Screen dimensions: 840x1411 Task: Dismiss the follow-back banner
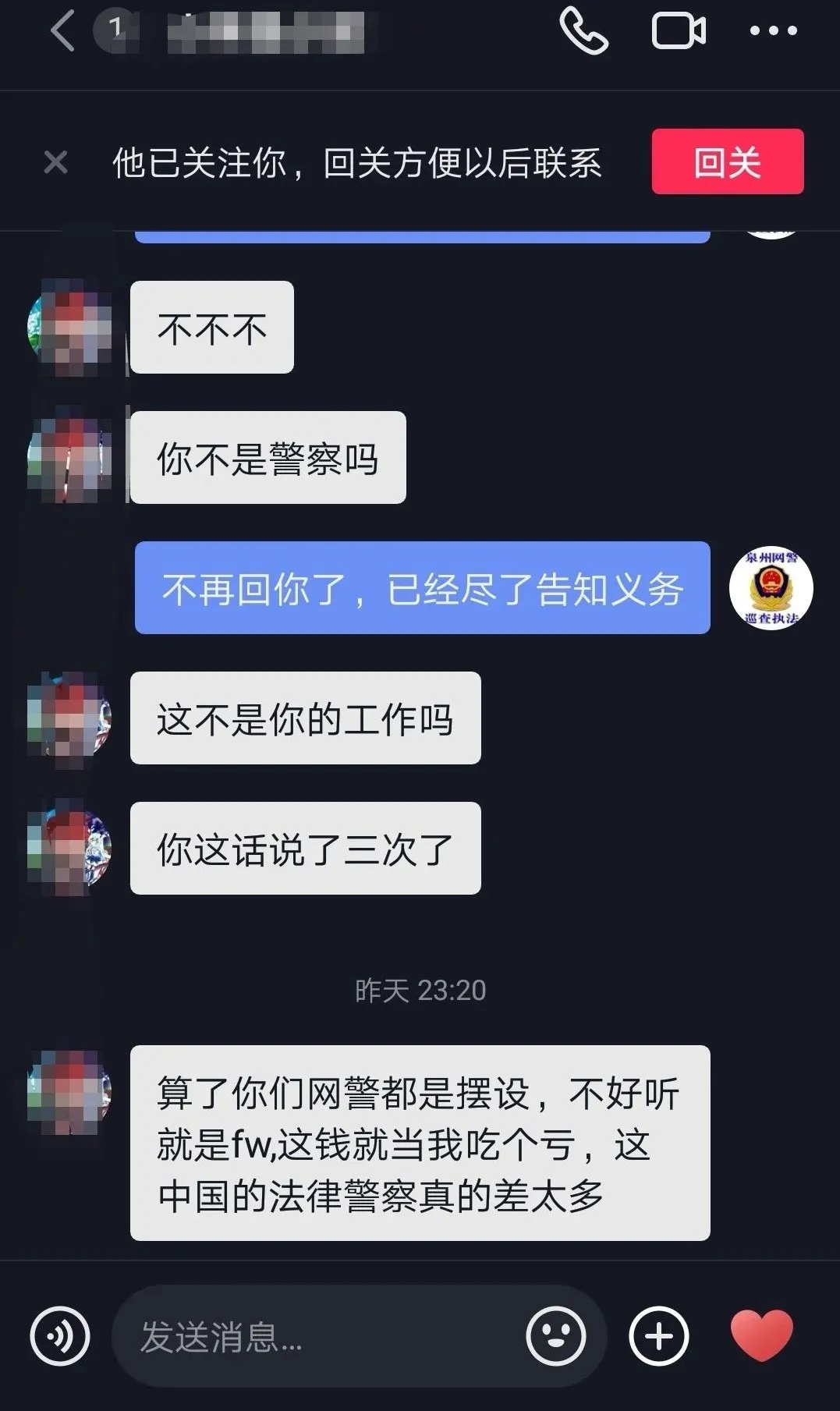pyautogui.click(x=55, y=162)
